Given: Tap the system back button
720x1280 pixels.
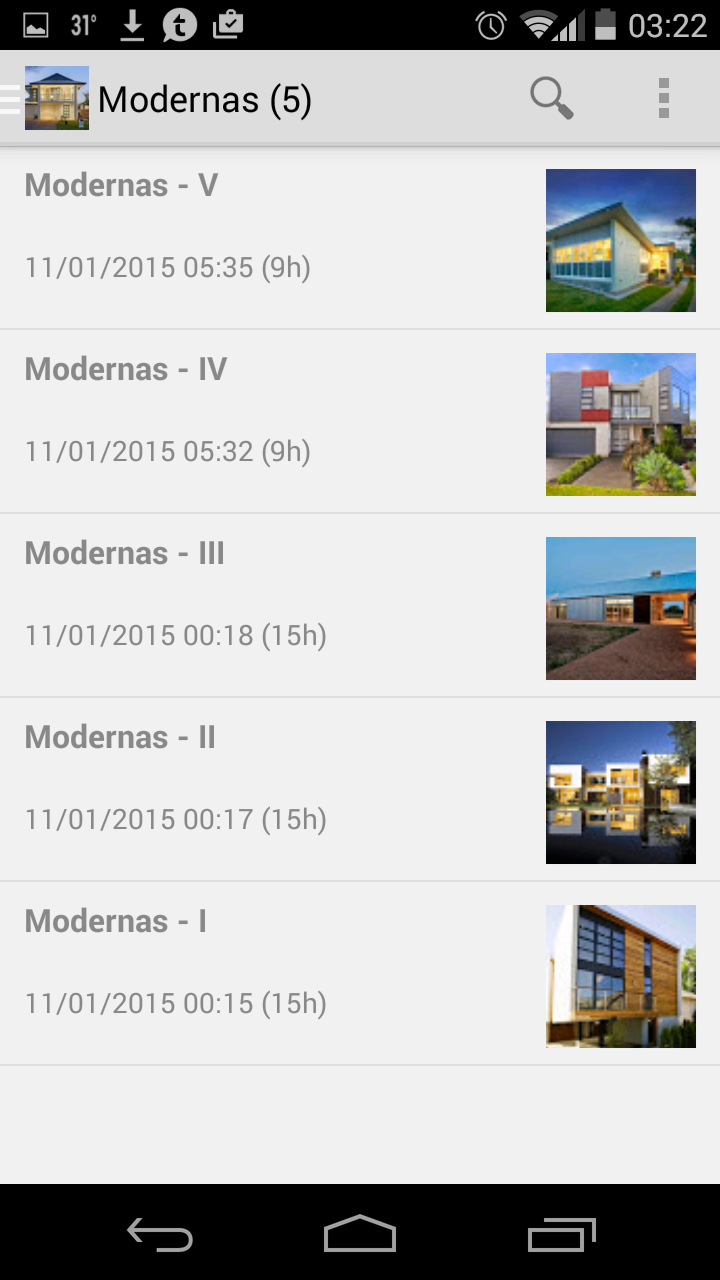Looking at the screenshot, I should click(160, 1235).
